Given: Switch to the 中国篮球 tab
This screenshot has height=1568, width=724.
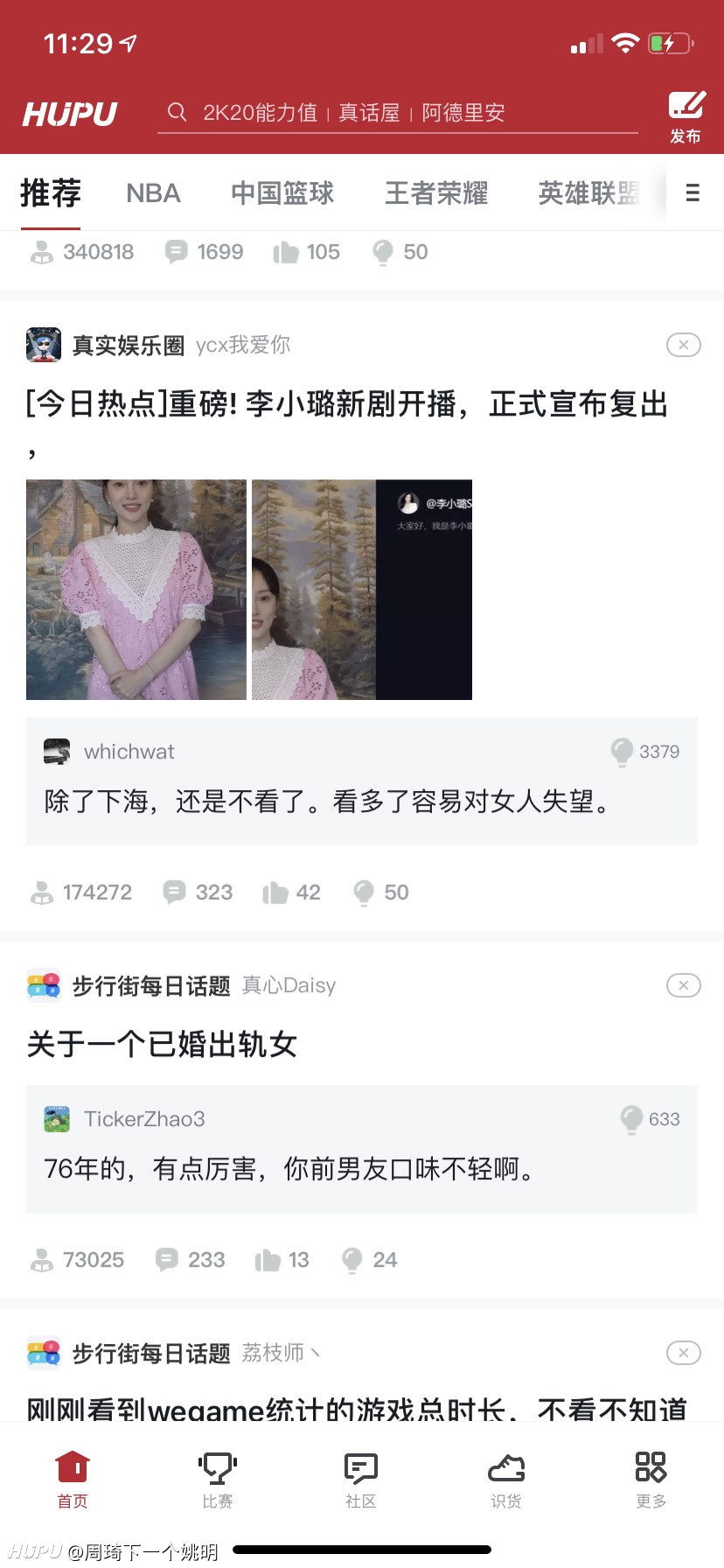Looking at the screenshot, I should pyautogui.click(x=282, y=193).
